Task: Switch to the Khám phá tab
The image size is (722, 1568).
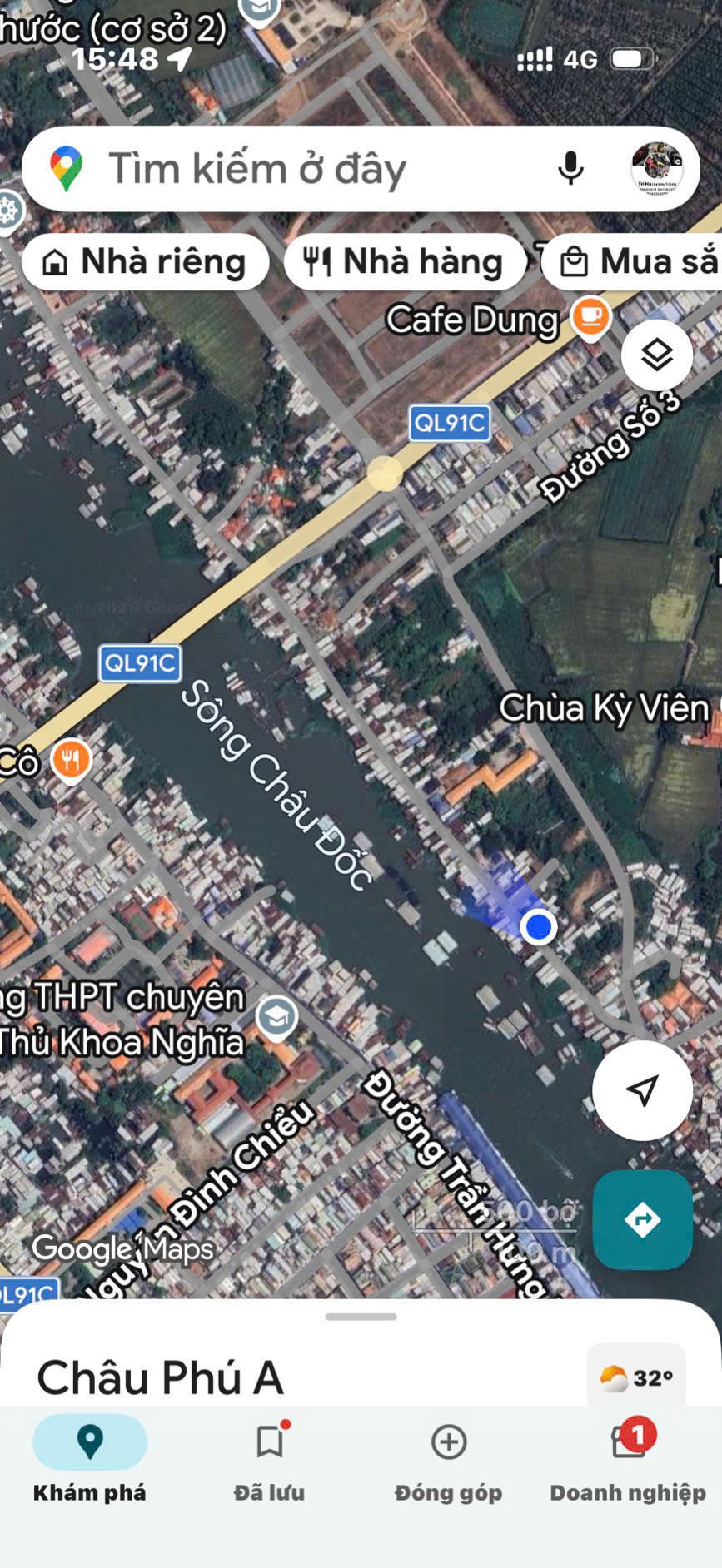Action: (90, 1460)
